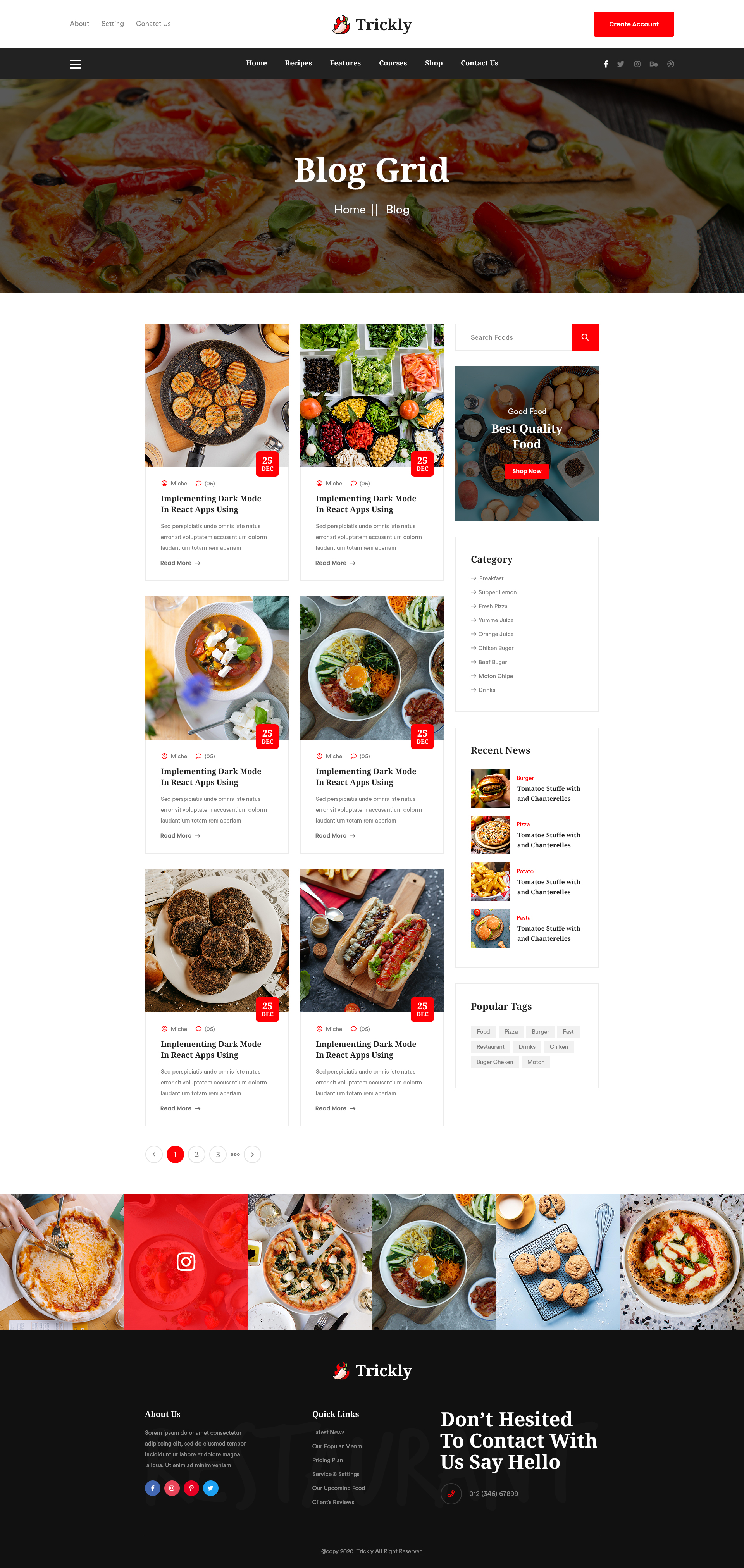Tap the red search button
Screen dimensions: 744x1568
point(584,337)
